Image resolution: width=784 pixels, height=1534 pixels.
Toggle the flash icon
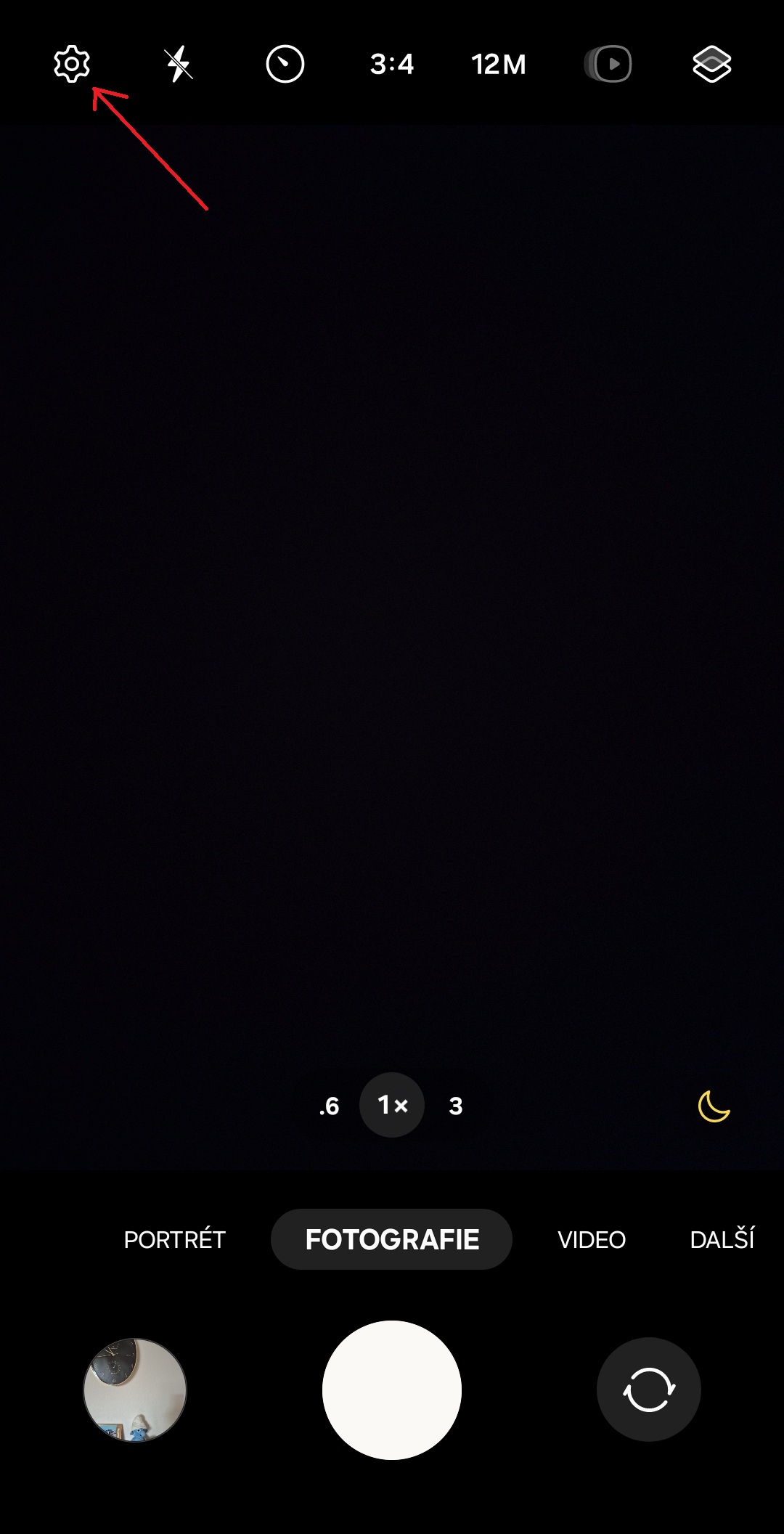(x=179, y=65)
